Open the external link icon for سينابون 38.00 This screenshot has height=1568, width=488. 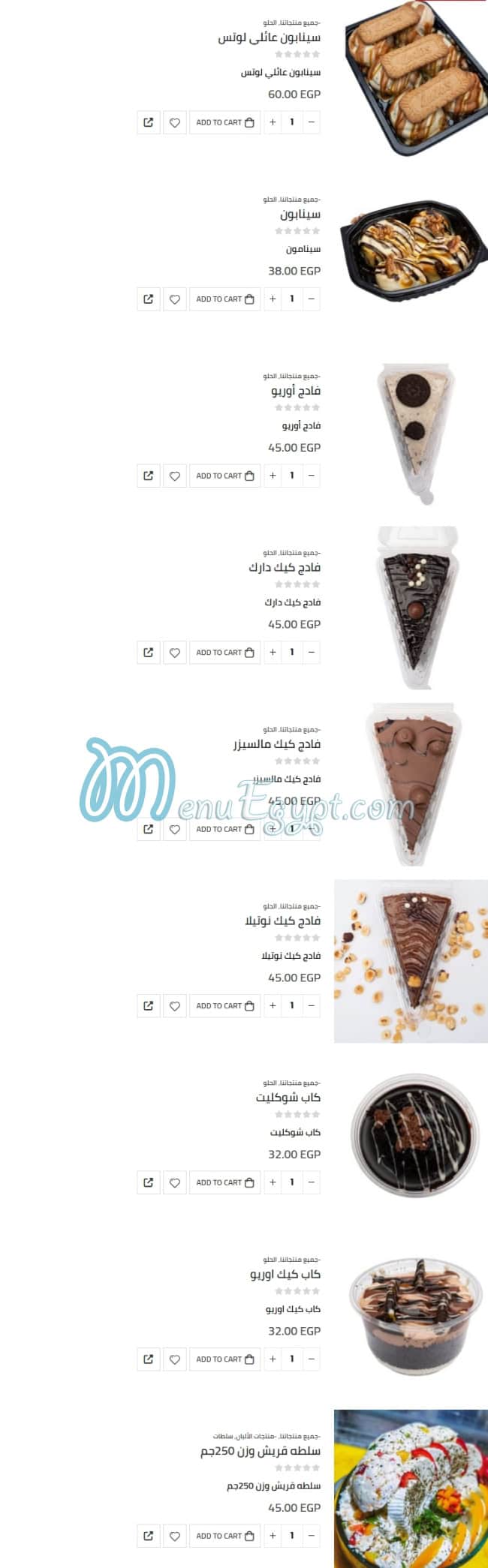tap(149, 299)
